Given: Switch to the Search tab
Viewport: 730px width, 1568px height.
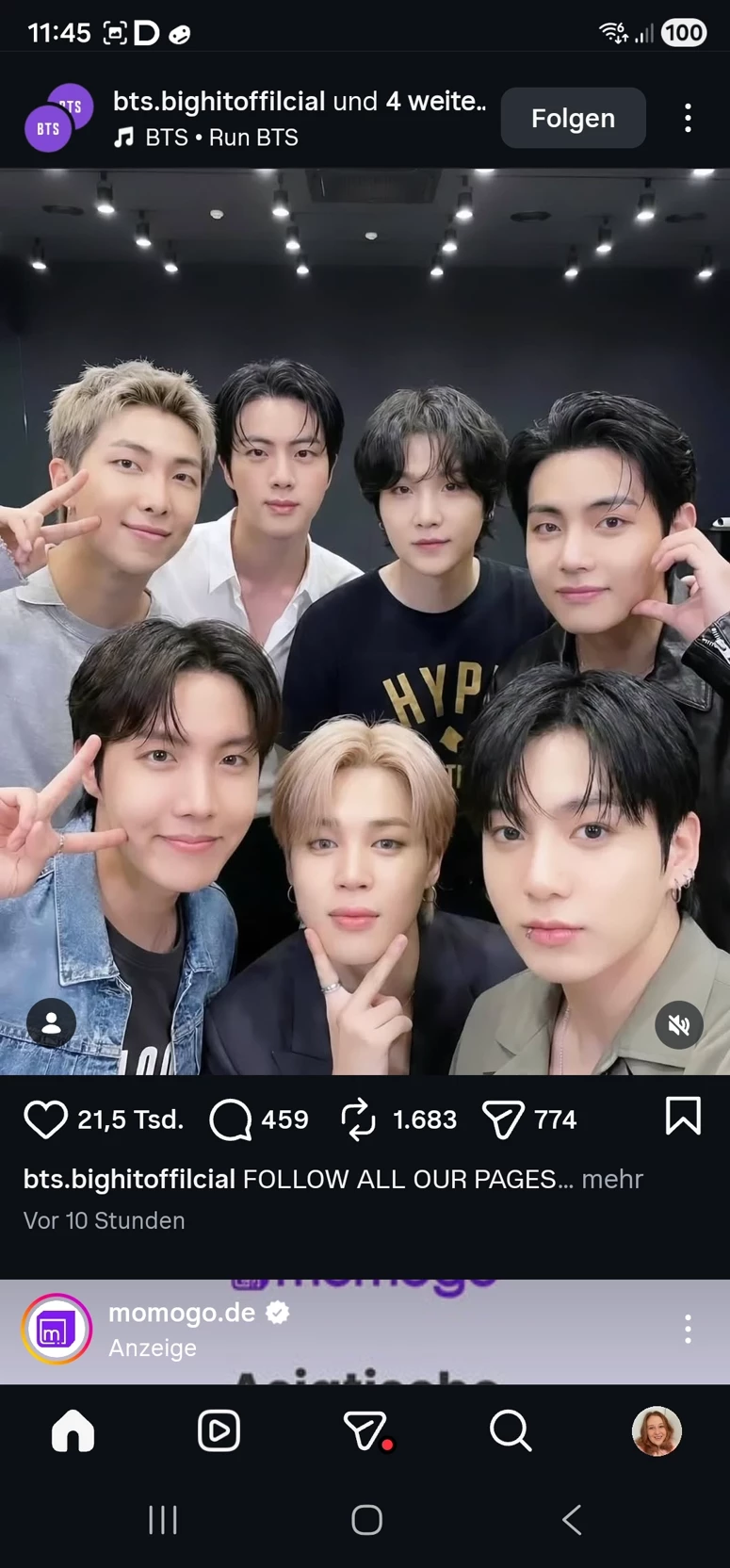Looking at the screenshot, I should (511, 1431).
